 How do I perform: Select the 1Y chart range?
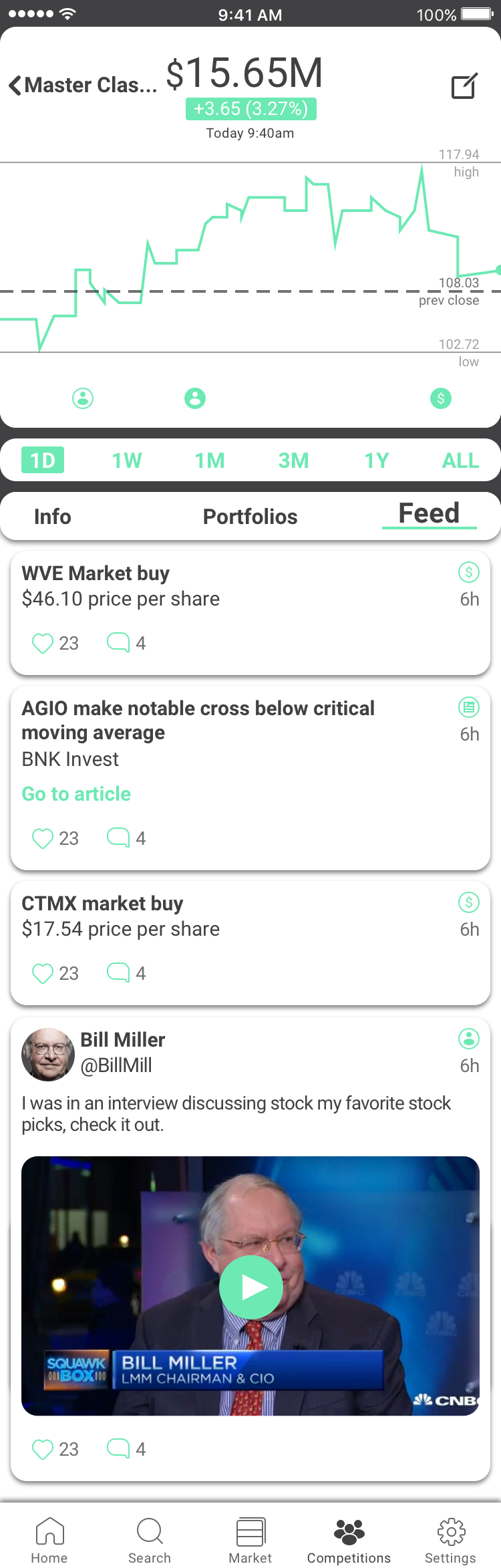pos(377,461)
